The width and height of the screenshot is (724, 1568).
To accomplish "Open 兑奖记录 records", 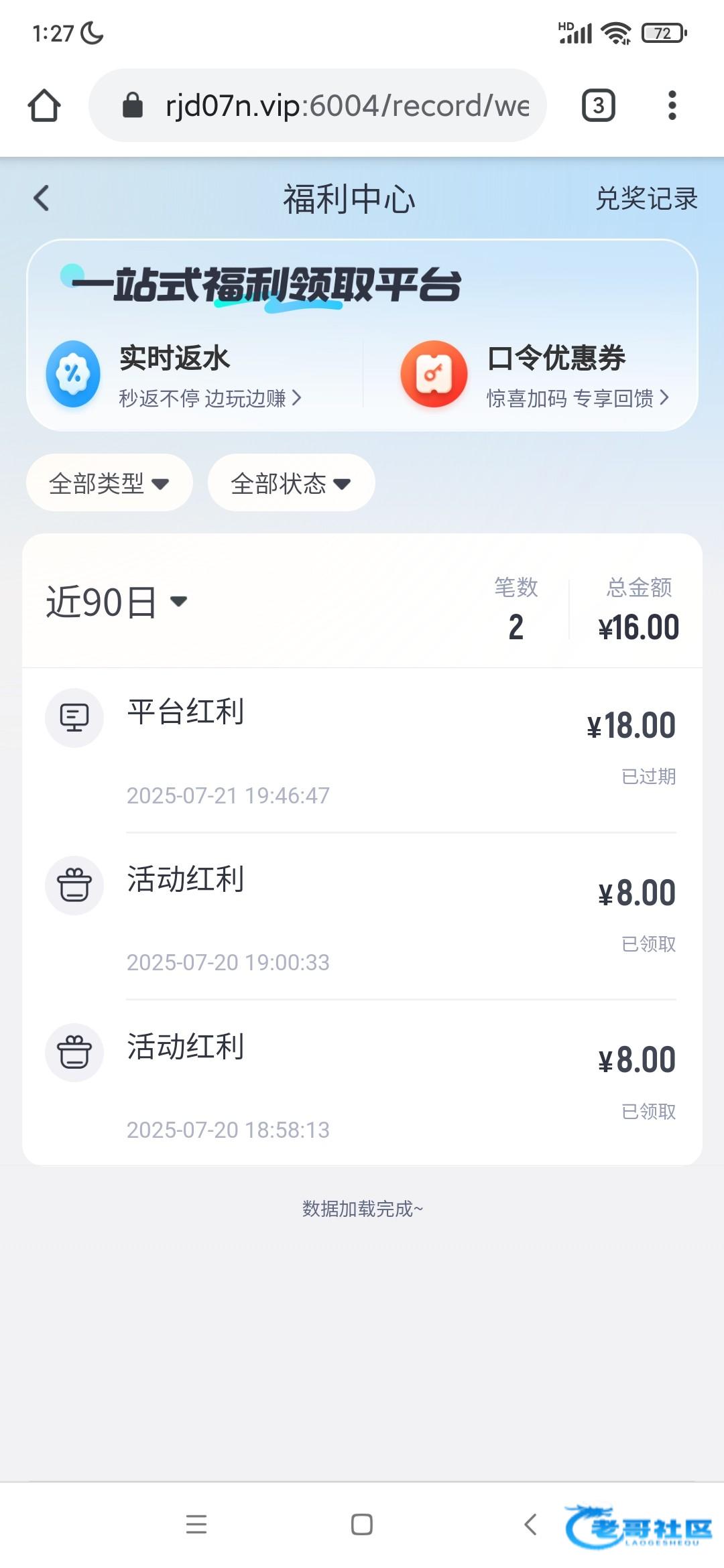I will [x=646, y=199].
